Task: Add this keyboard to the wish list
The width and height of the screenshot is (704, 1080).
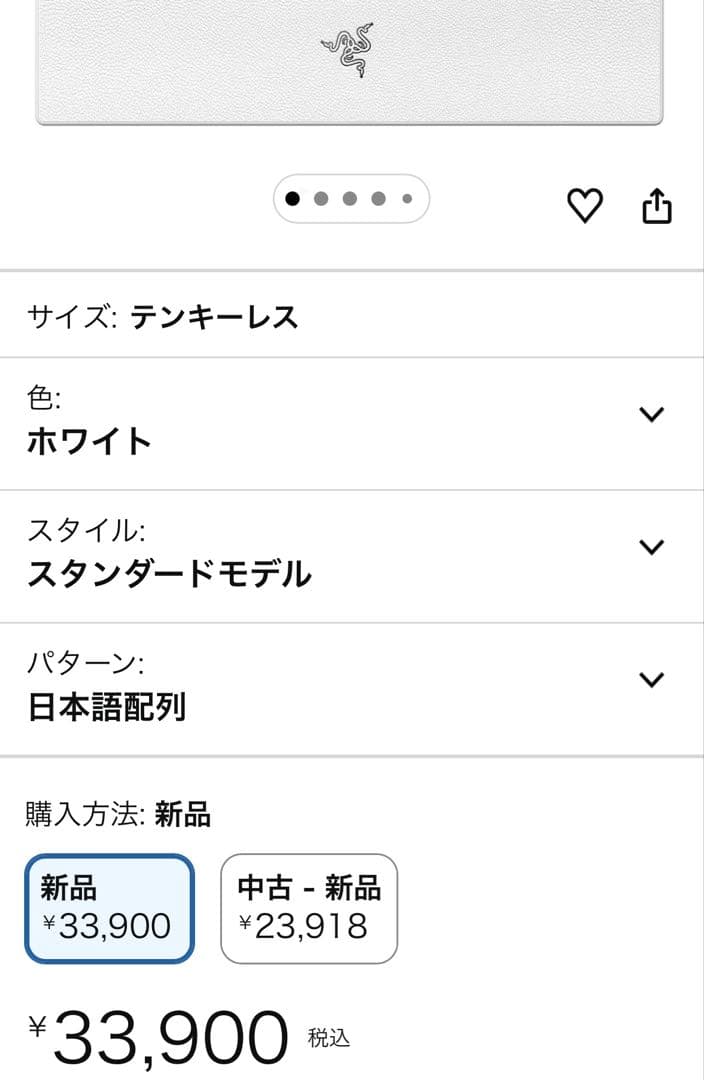Action: click(585, 206)
